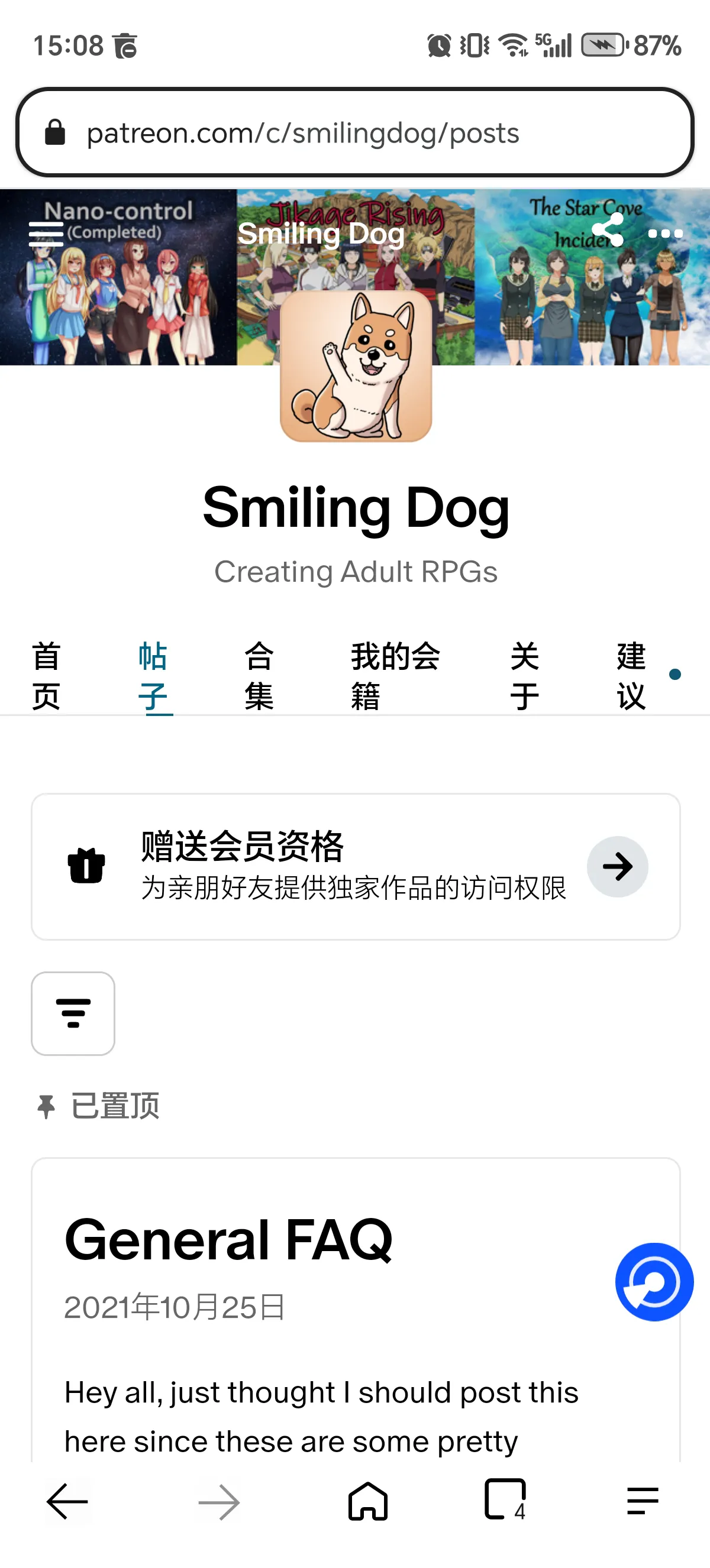This screenshot has height=1568, width=710.
Task: Tap the browser address bar
Action: pos(354,132)
